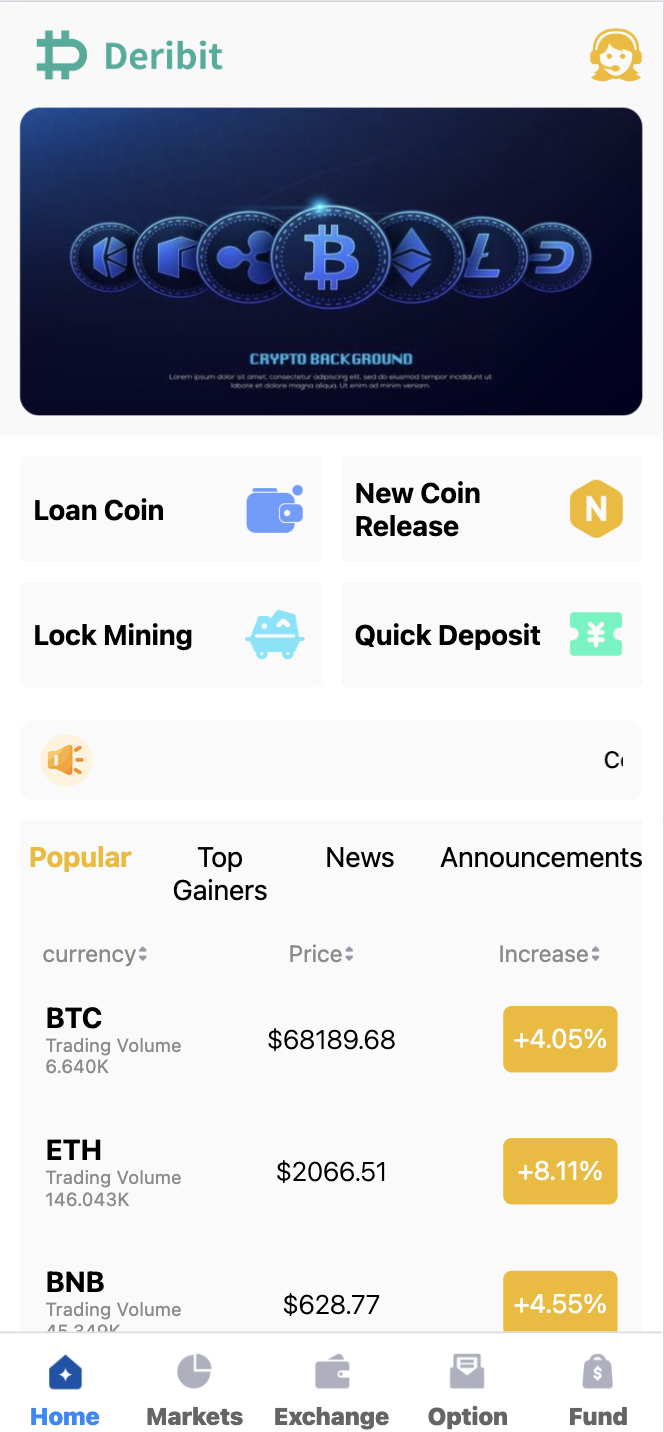664x1432 pixels.
Task: Open the customer support headset icon
Action: click(615, 56)
